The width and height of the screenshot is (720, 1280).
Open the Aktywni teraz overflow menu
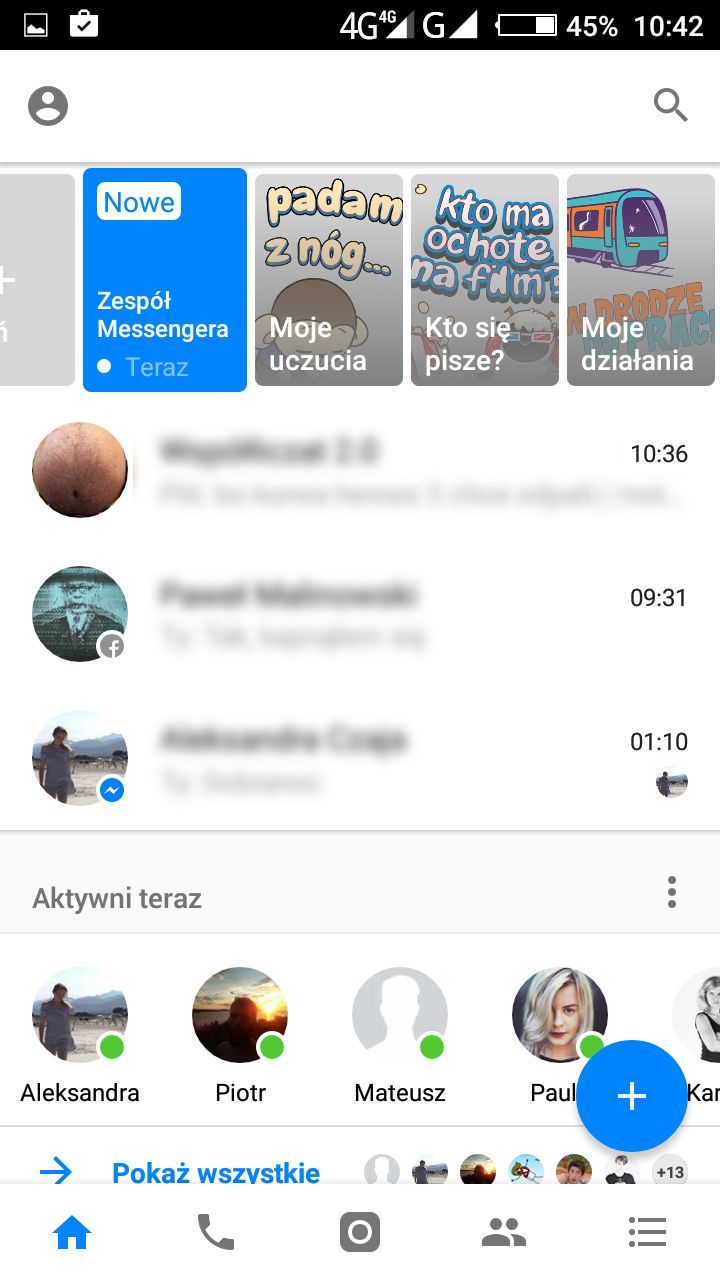coord(672,892)
